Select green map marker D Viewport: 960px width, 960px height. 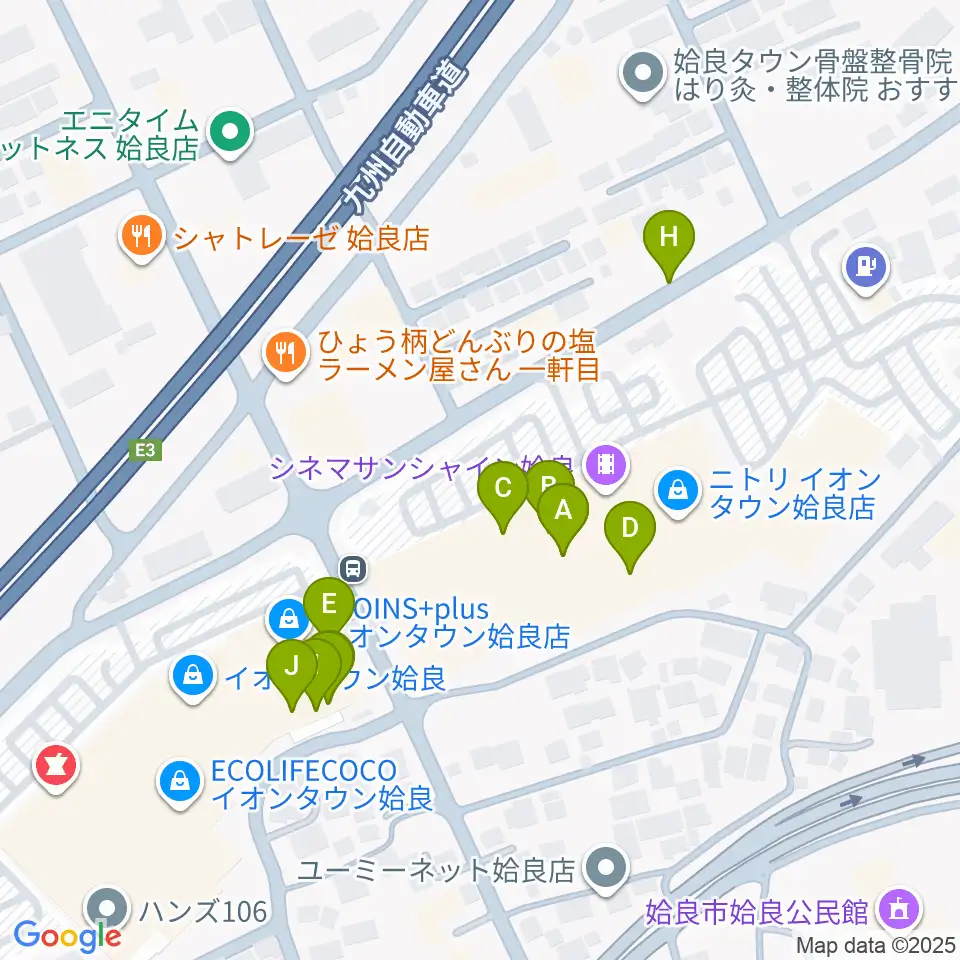(x=629, y=530)
